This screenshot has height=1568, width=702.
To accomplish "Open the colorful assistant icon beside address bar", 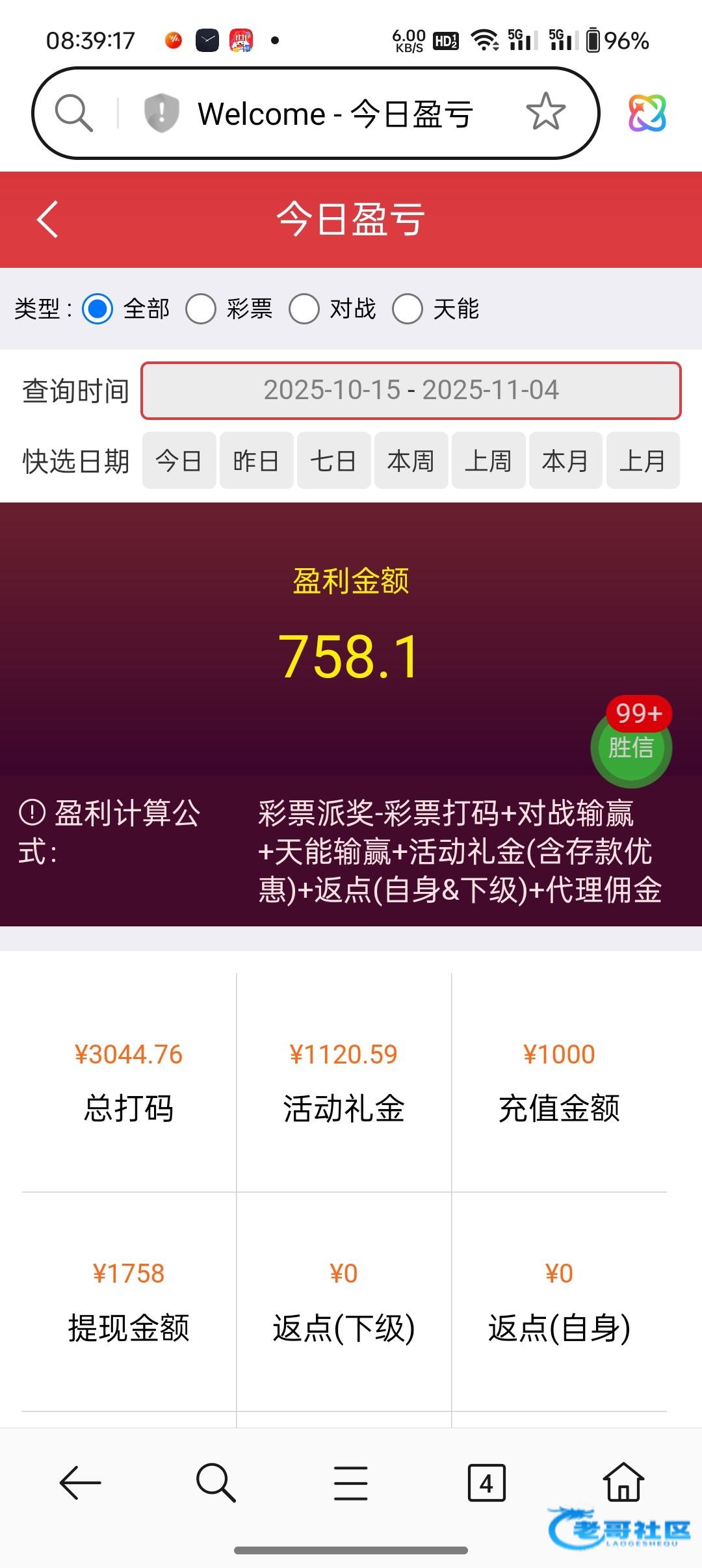I will (x=647, y=112).
